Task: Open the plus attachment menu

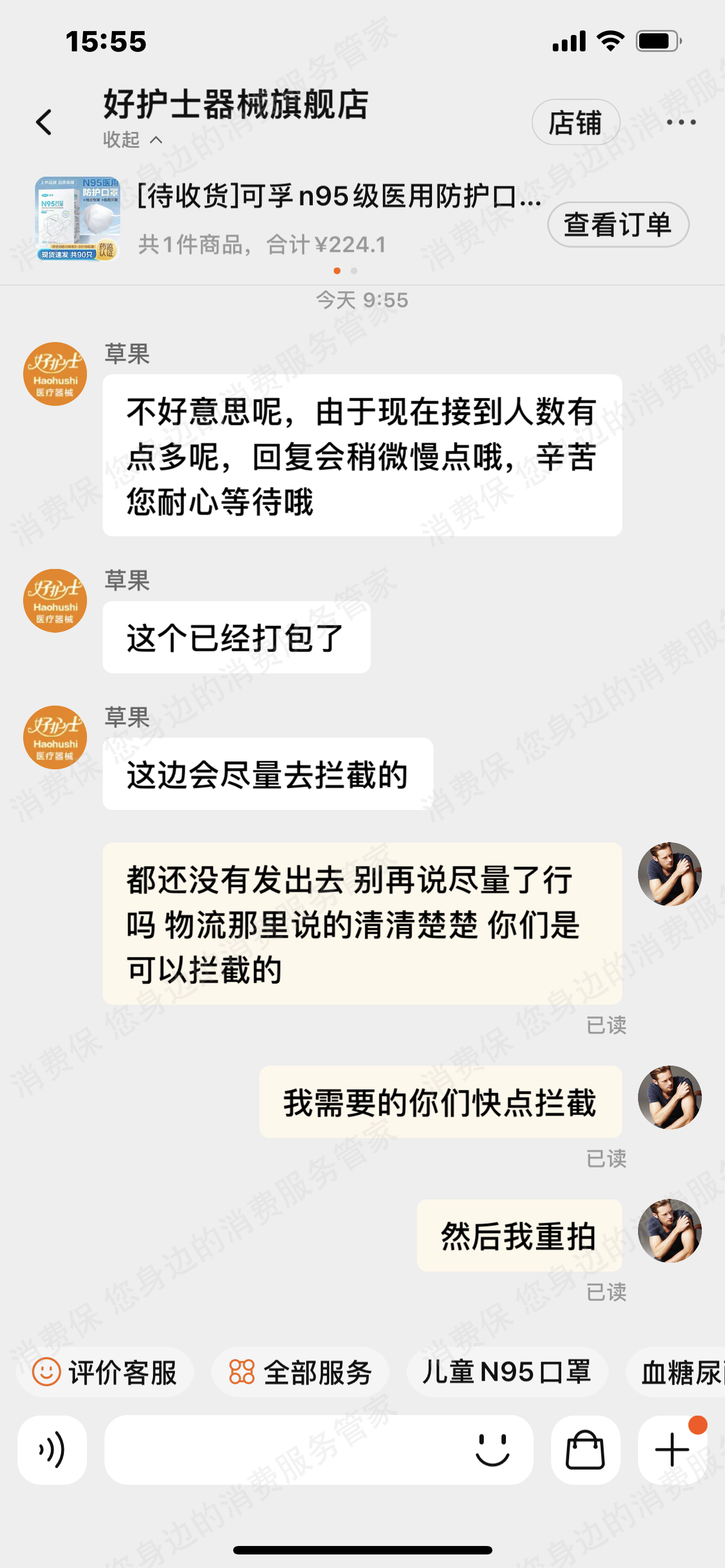Action: [x=672, y=1449]
